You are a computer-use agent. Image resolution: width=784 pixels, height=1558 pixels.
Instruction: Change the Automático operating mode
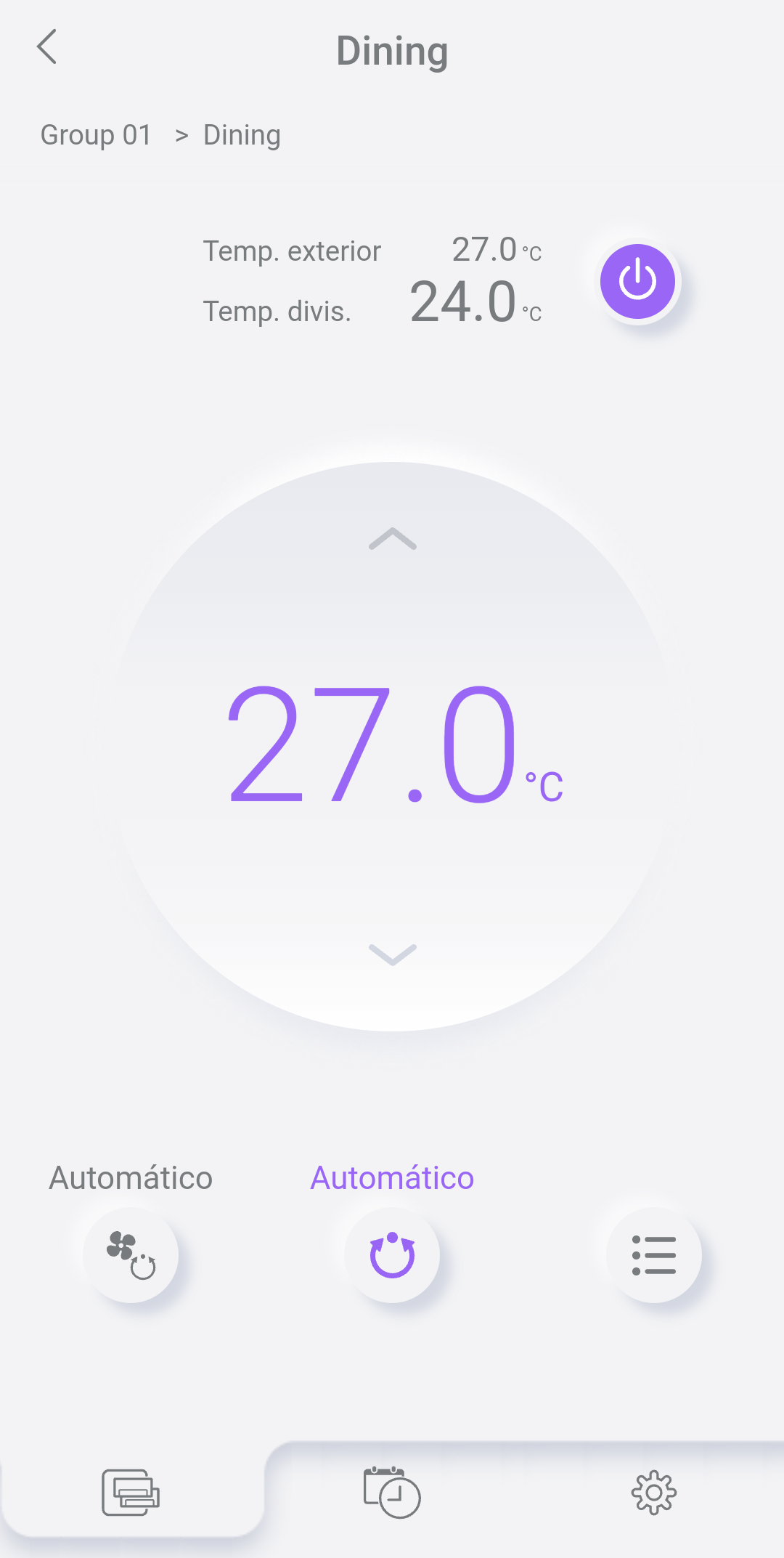(x=392, y=1255)
